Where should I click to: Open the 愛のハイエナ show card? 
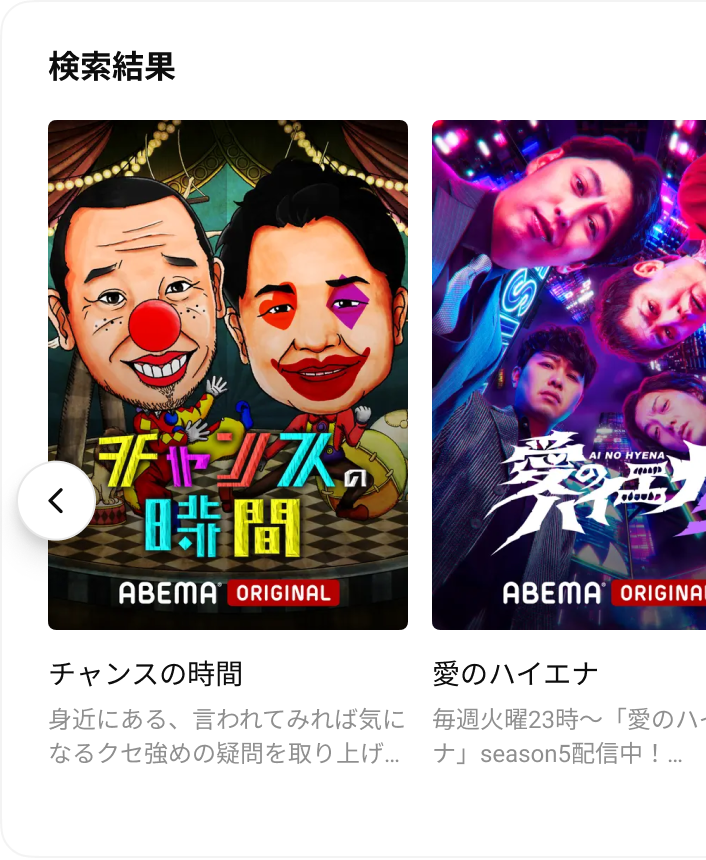click(x=569, y=375)
